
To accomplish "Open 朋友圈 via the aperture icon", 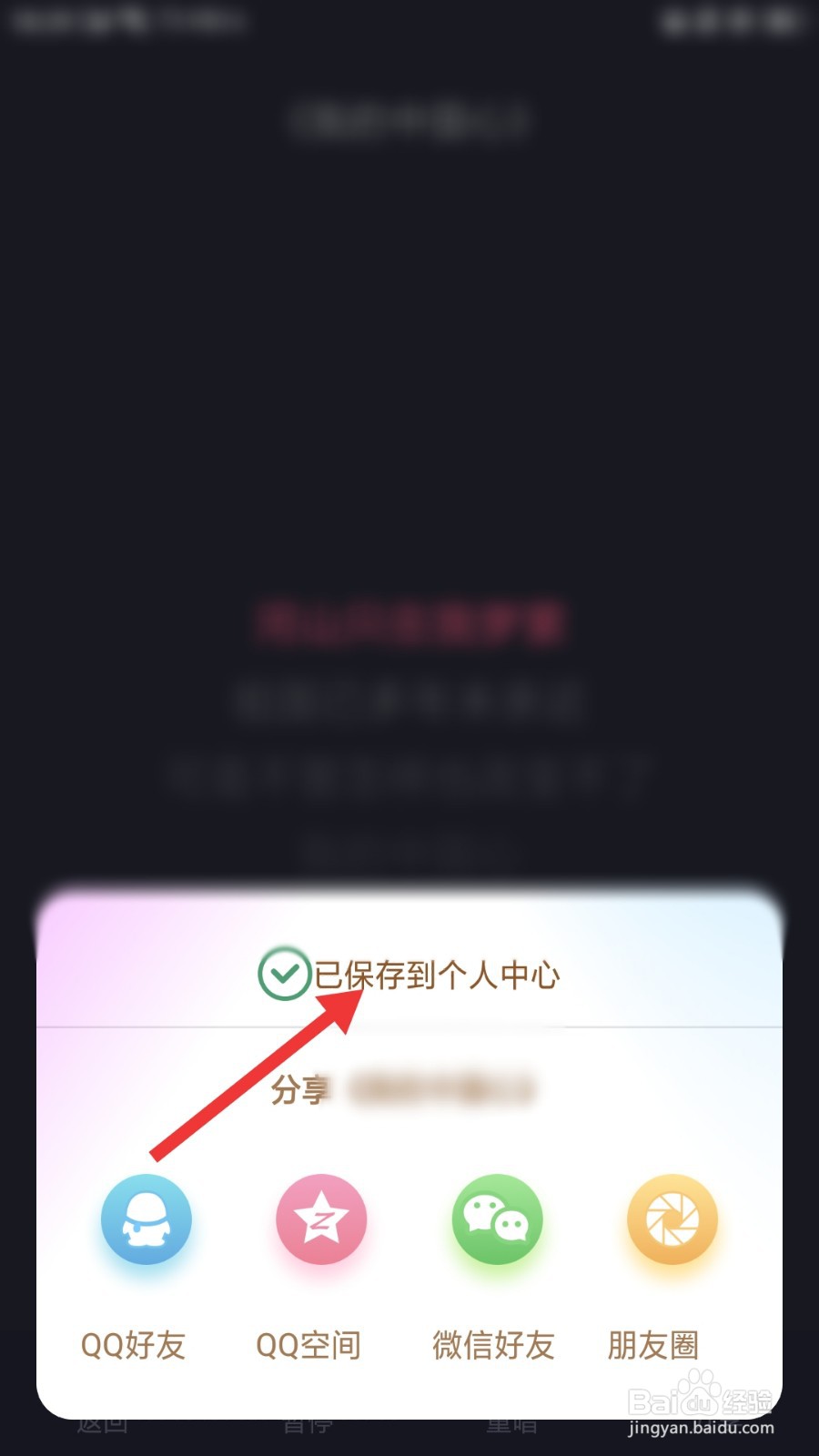I will [x=671, y=1219].
